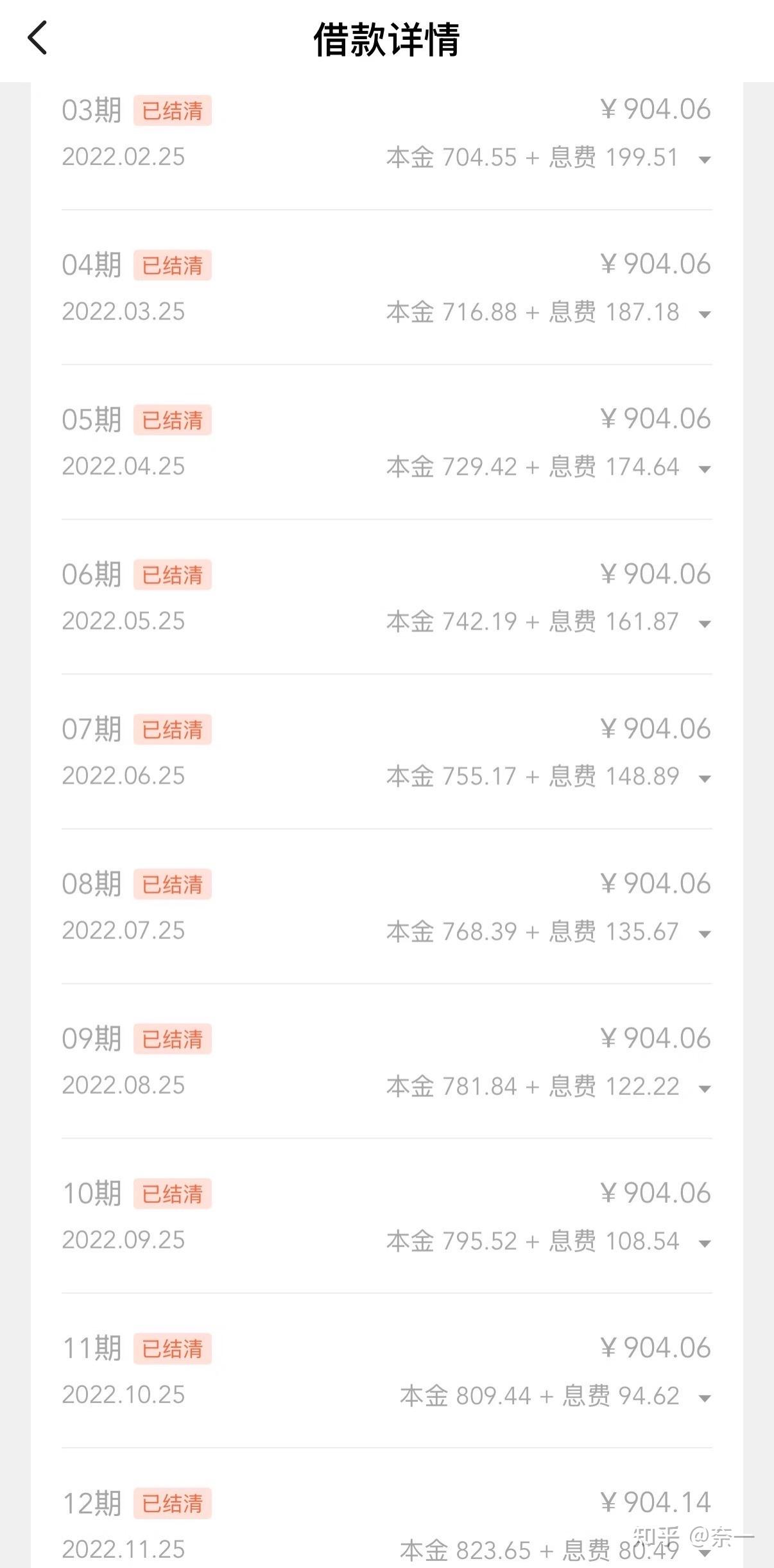Screen dimensions: 774x1568
Task: Expand the 04期 repayment breakdown arrow
Action: (704, 314)
